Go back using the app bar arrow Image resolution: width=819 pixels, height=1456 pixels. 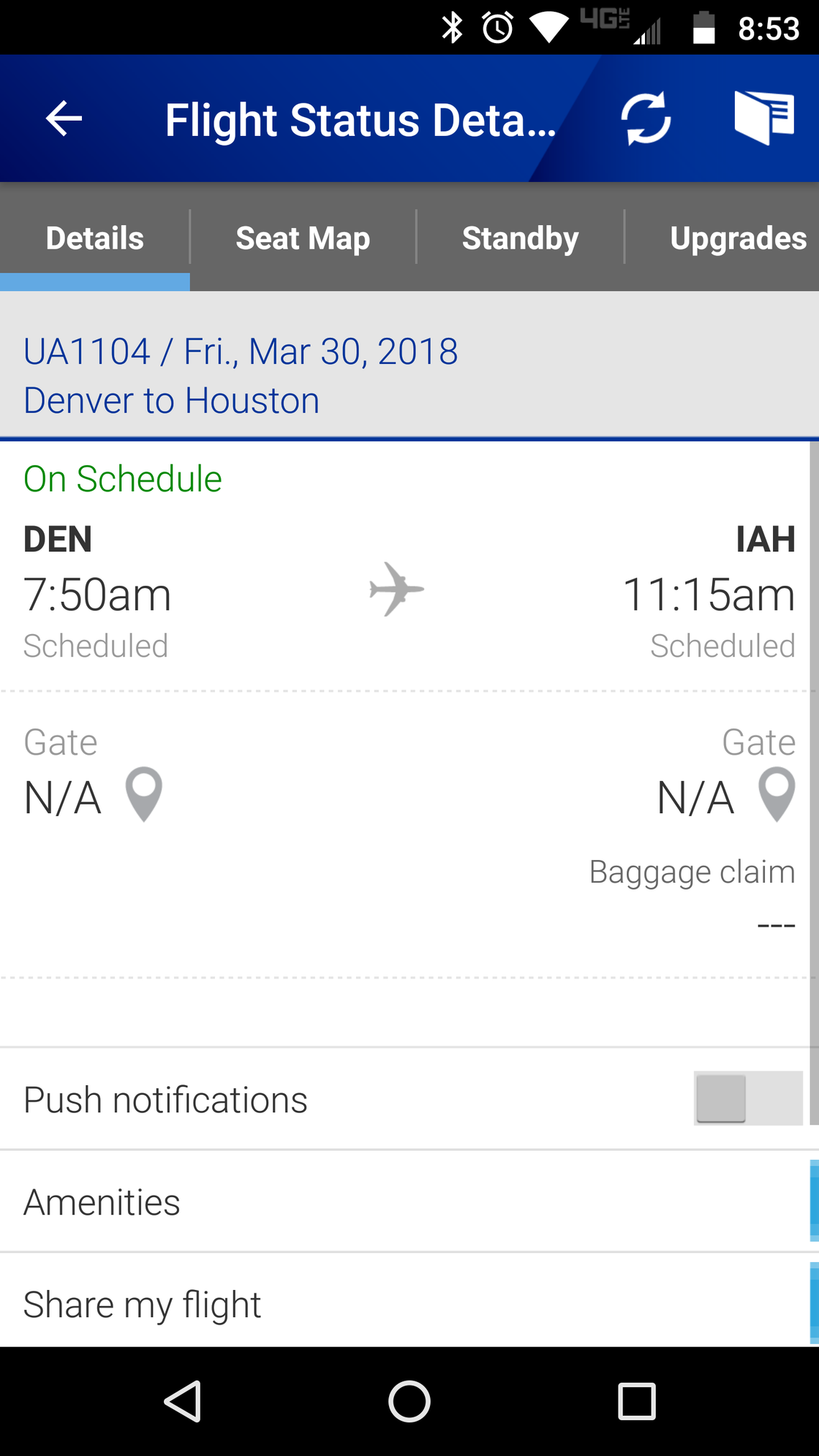pos(64,118)
